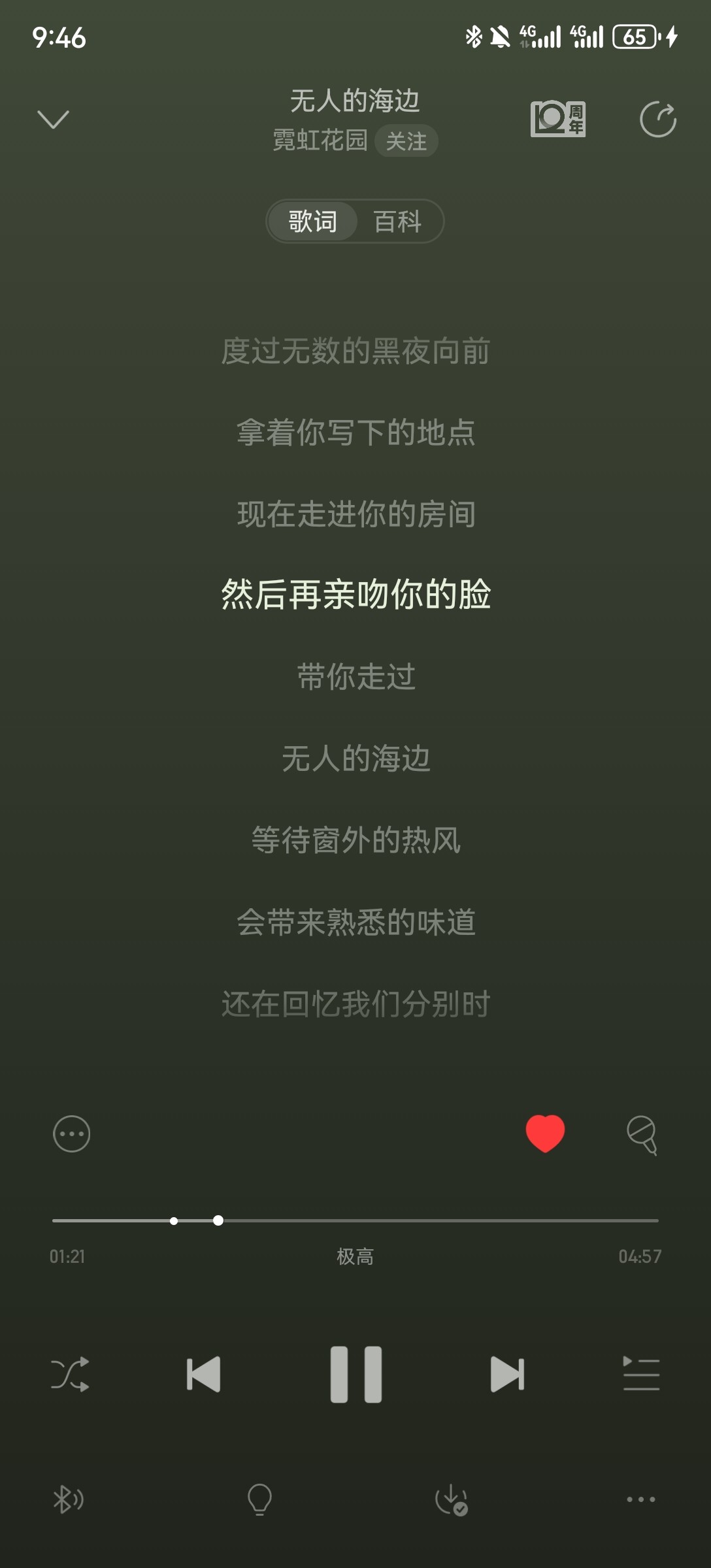Open the karaoke microphone icon
This screenshot has width=711, height=1568.
642,1135
